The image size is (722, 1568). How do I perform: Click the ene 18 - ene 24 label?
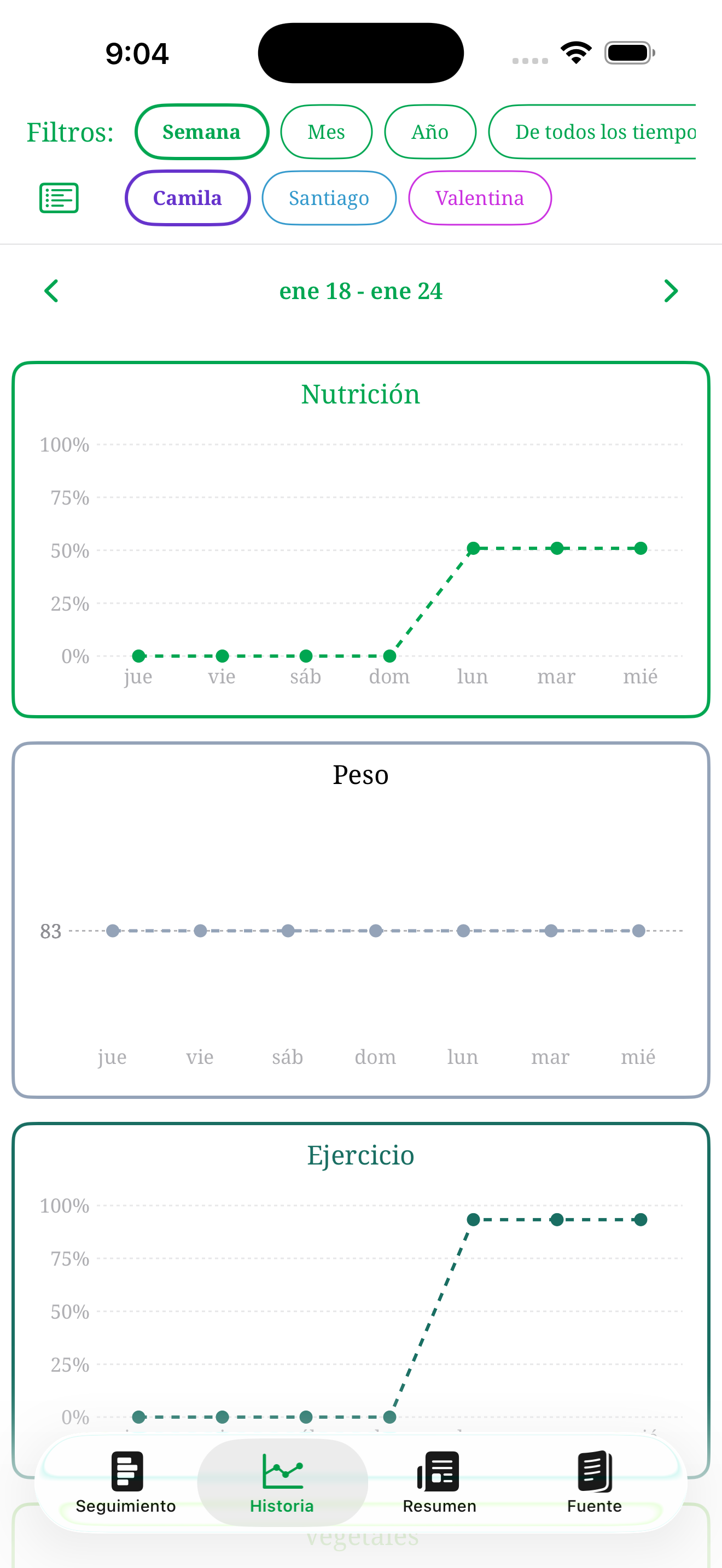pos(361,291)
